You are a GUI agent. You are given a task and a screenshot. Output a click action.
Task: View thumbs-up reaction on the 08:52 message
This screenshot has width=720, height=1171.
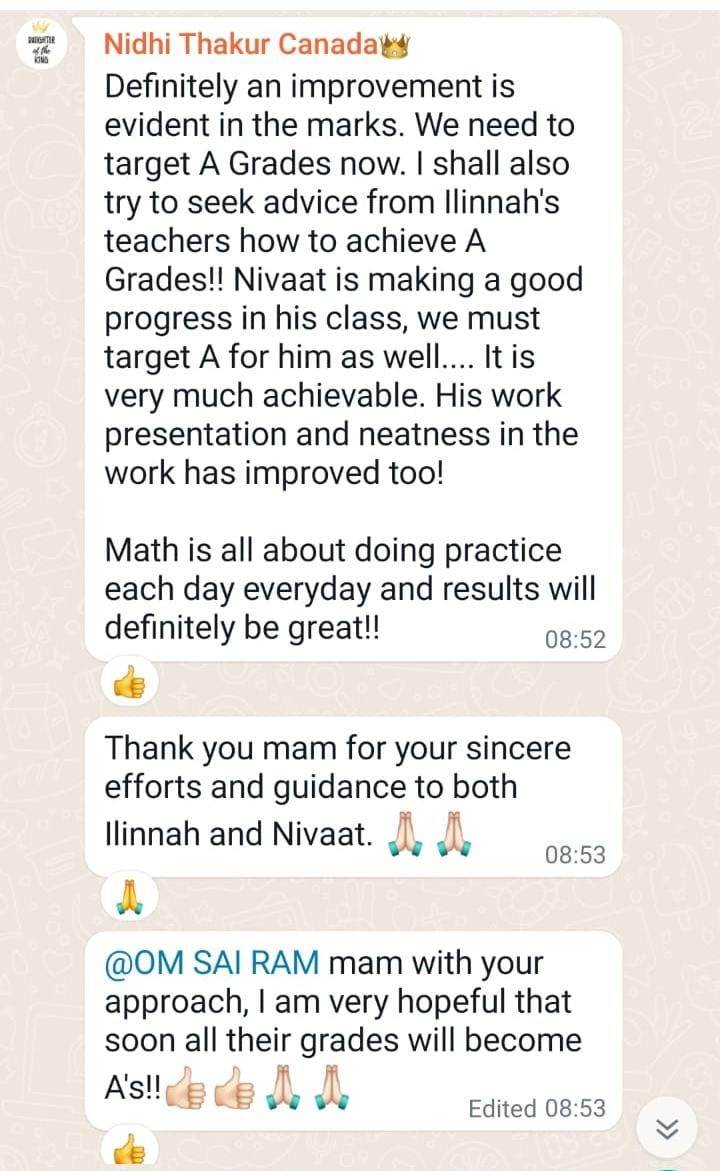[x=130, y=684]
